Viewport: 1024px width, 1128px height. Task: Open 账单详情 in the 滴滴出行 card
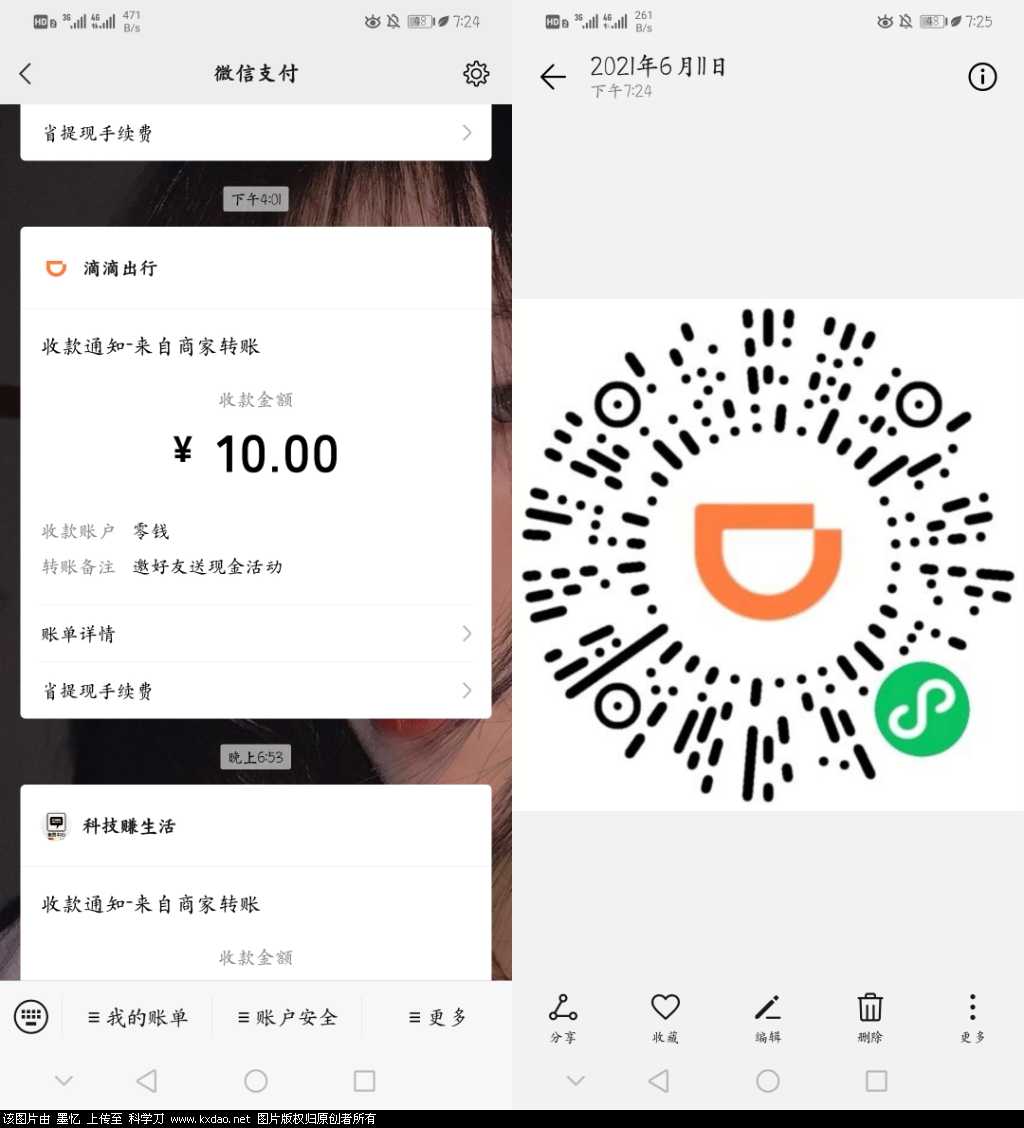tap(255, 634)
